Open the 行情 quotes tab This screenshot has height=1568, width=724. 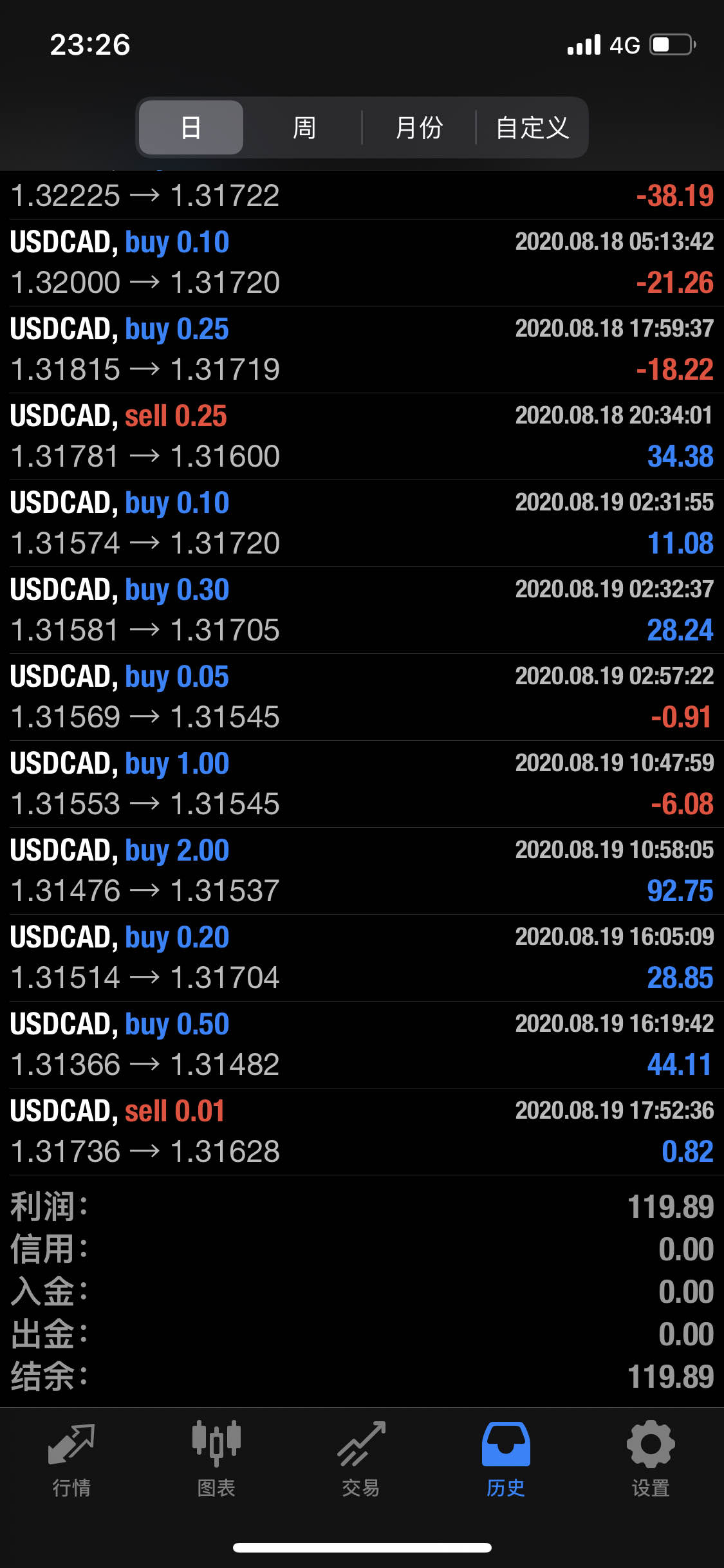coord(71,1459)
